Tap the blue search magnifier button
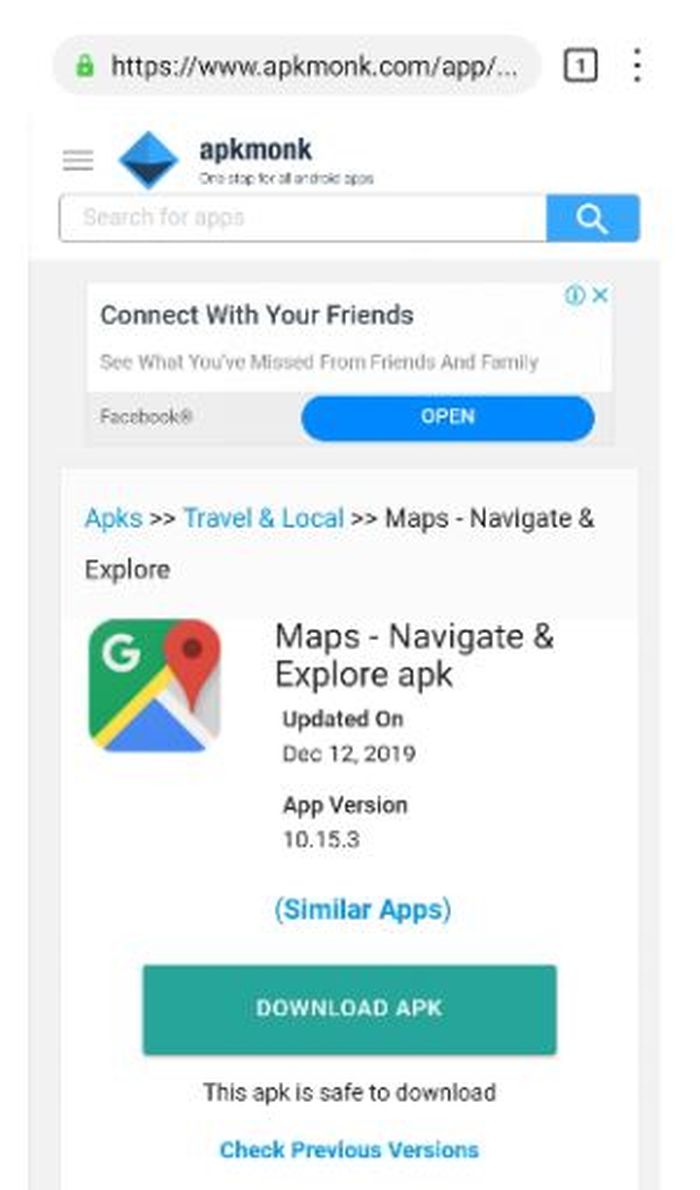The image size is (700, 1190). [592, 218]
